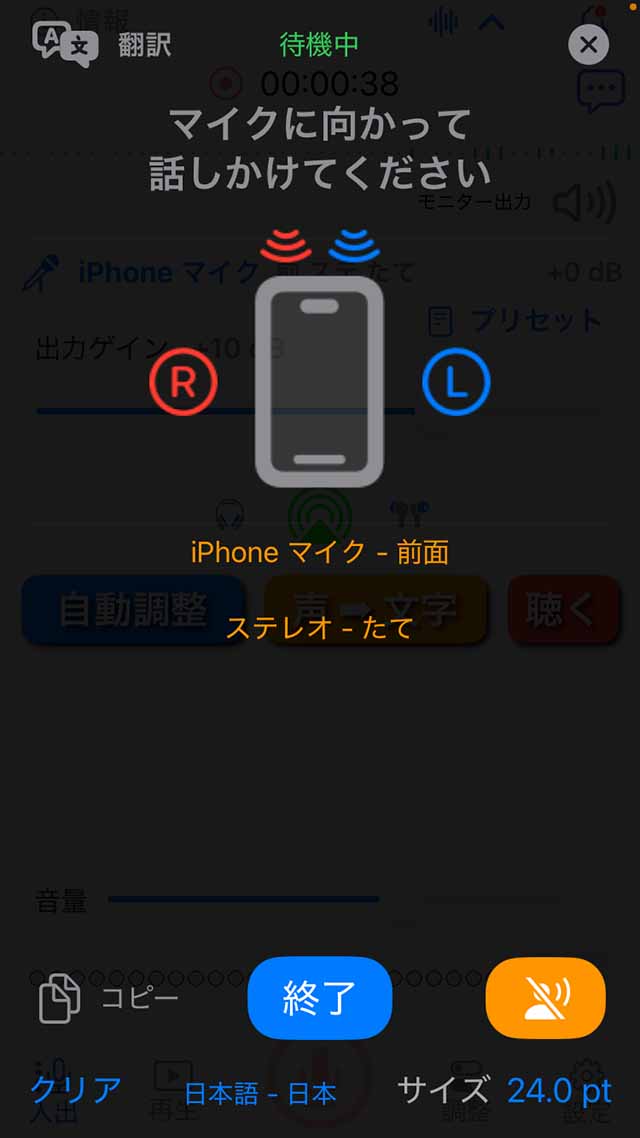
Task: Copy the transcribed text via コピー
Action: pyautogui.click(x=110, y=997)
